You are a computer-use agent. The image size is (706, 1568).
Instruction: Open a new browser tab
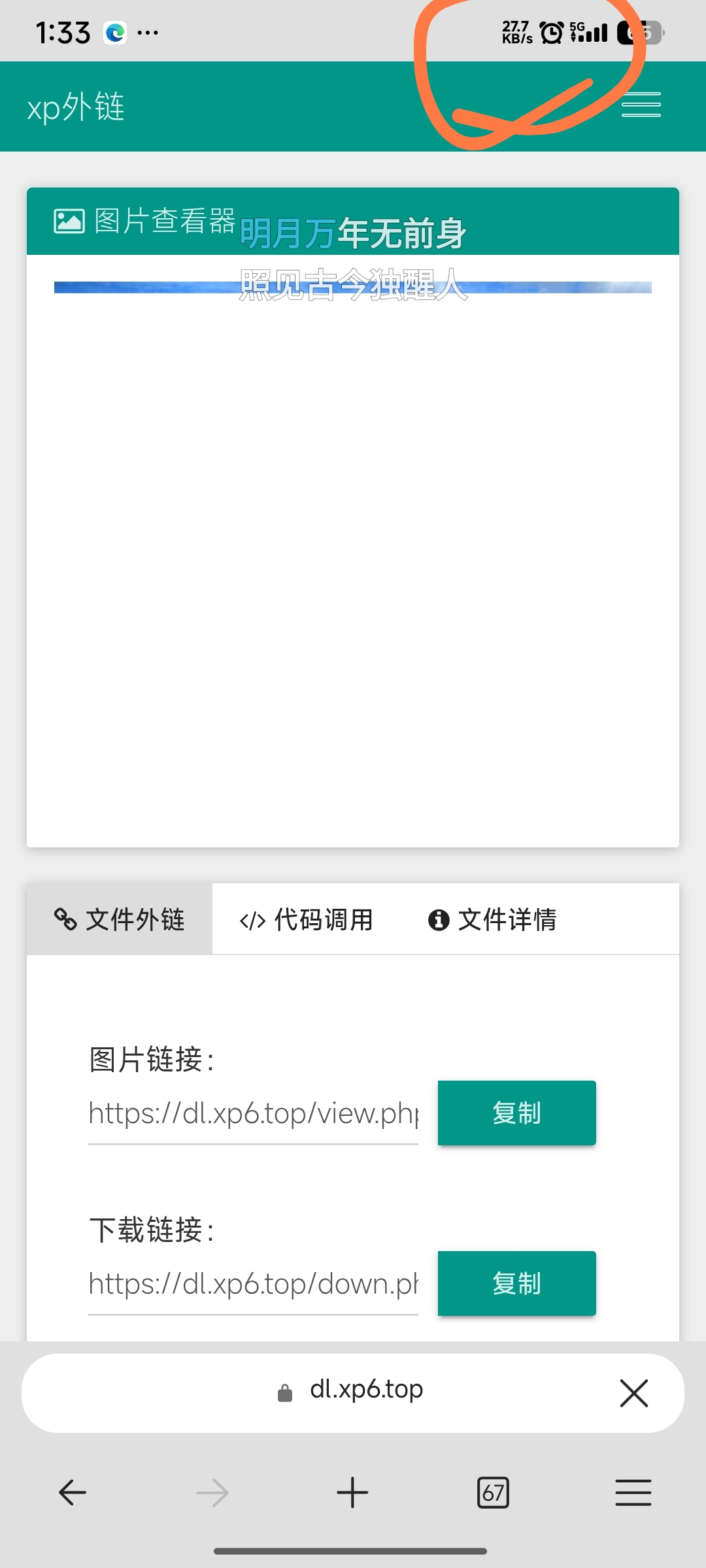352,1493
